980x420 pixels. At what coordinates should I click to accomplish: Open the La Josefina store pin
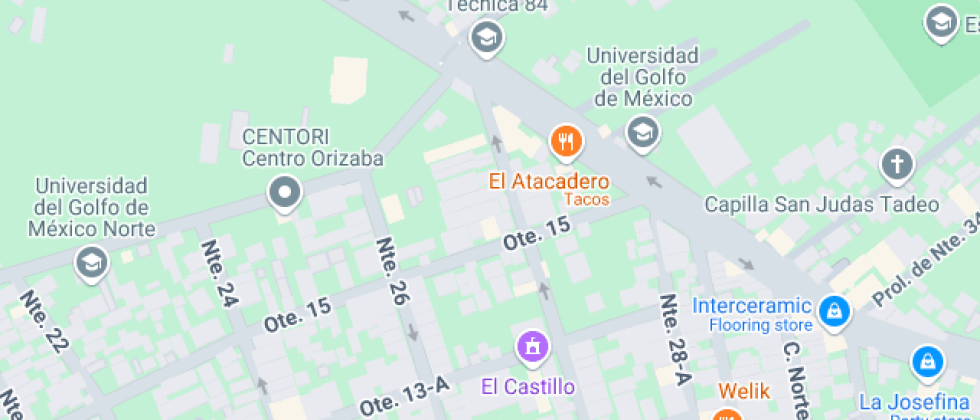coord(928,361)
